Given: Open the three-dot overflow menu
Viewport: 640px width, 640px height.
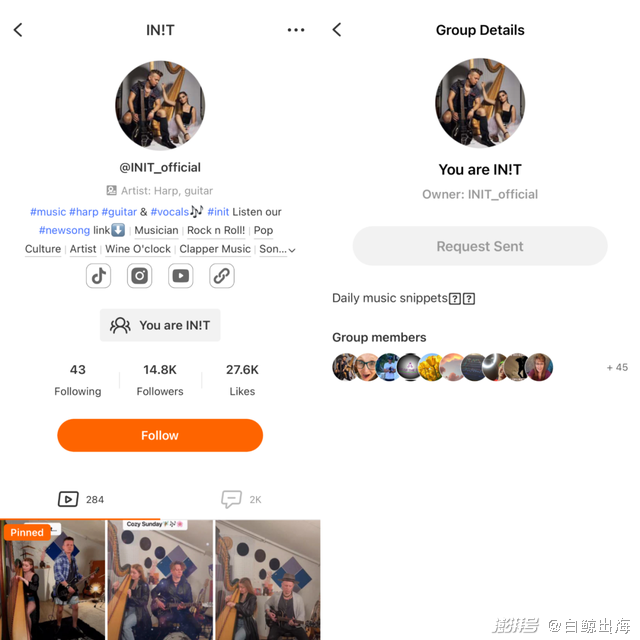Looking at the screenshot, I should coord(296,30).
